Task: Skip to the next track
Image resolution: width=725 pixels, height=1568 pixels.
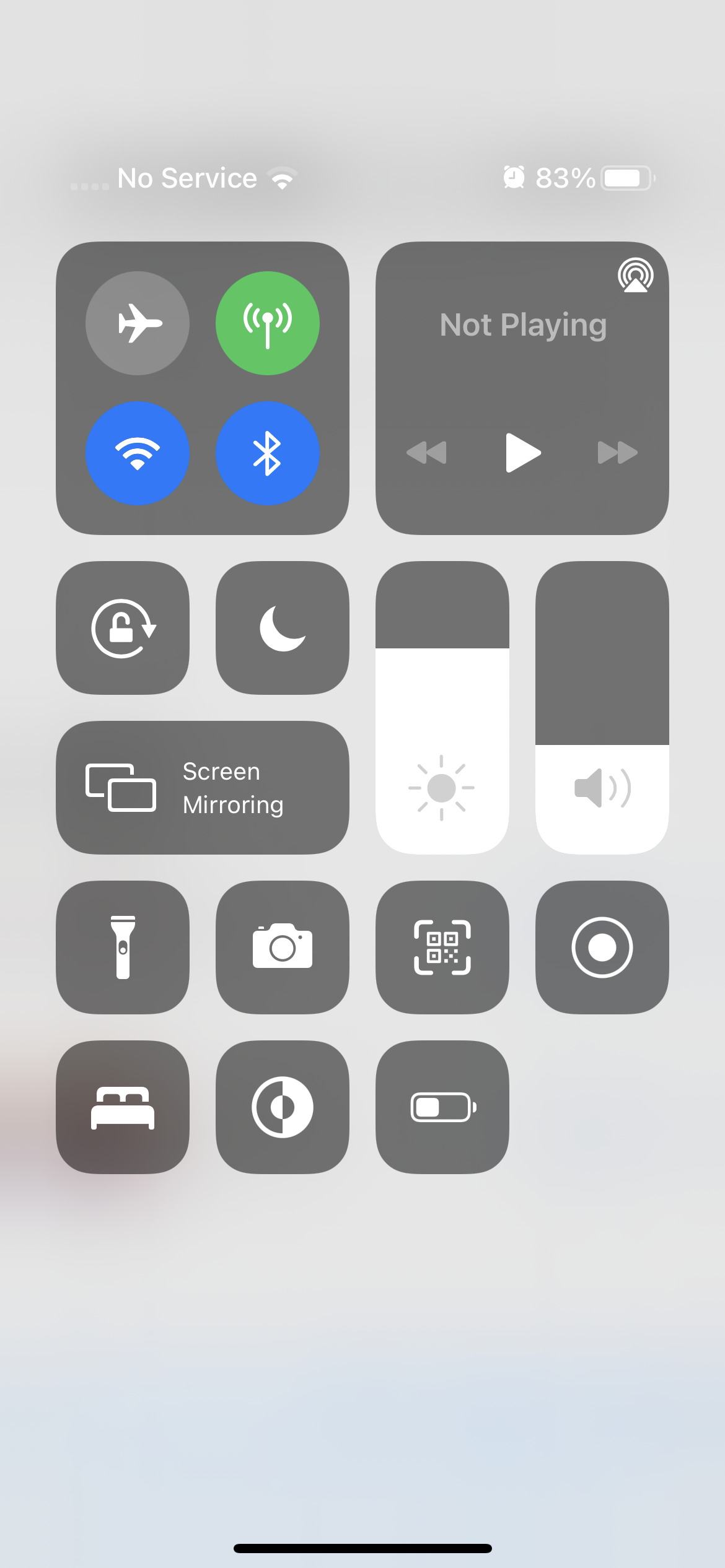Action: [x=618, y=453]
